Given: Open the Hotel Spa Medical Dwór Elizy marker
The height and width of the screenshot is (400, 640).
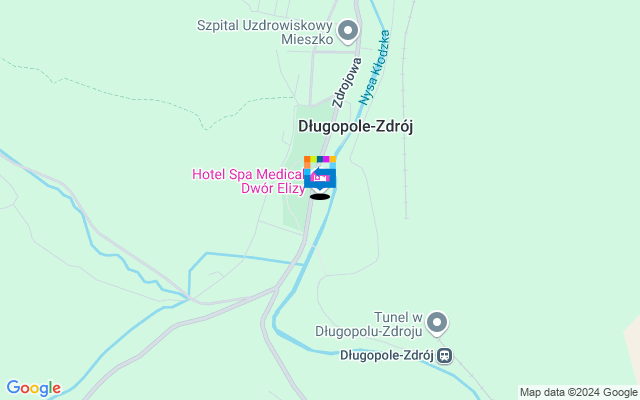Looking at the screenshot, I should (320, 177).
